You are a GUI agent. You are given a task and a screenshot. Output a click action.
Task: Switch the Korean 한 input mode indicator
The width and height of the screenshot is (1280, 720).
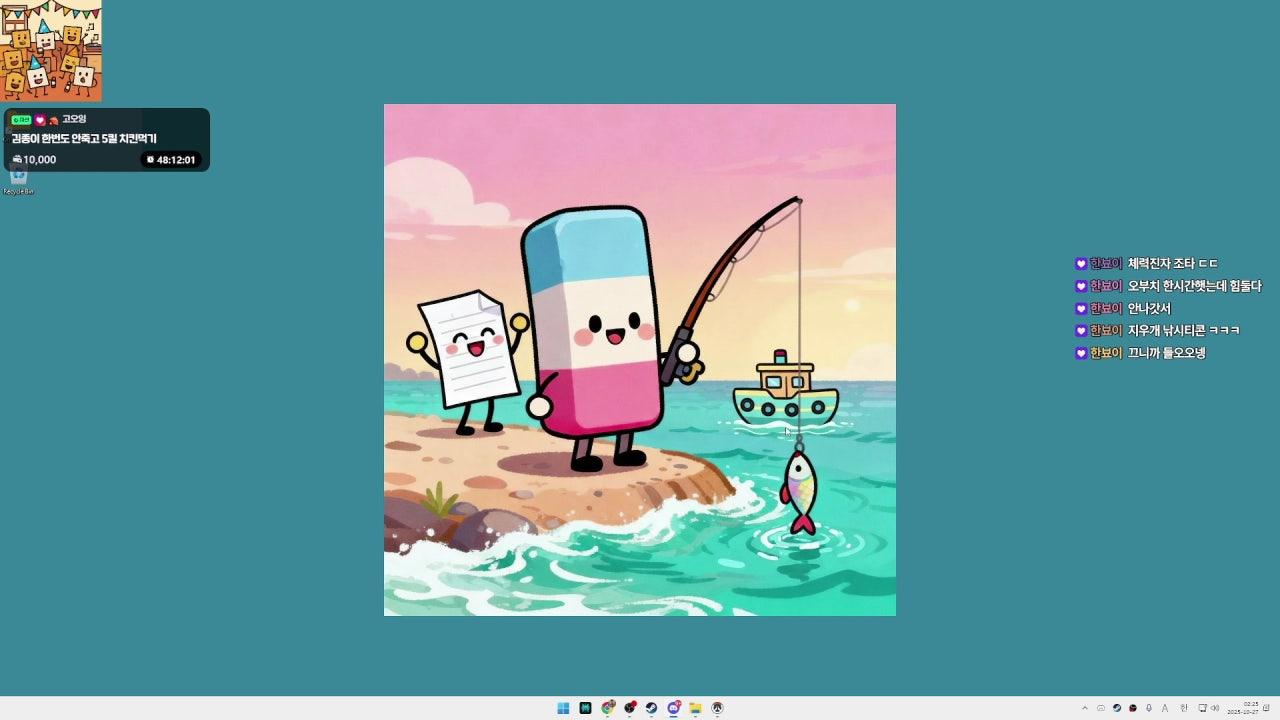click(x=1184, y=708)
